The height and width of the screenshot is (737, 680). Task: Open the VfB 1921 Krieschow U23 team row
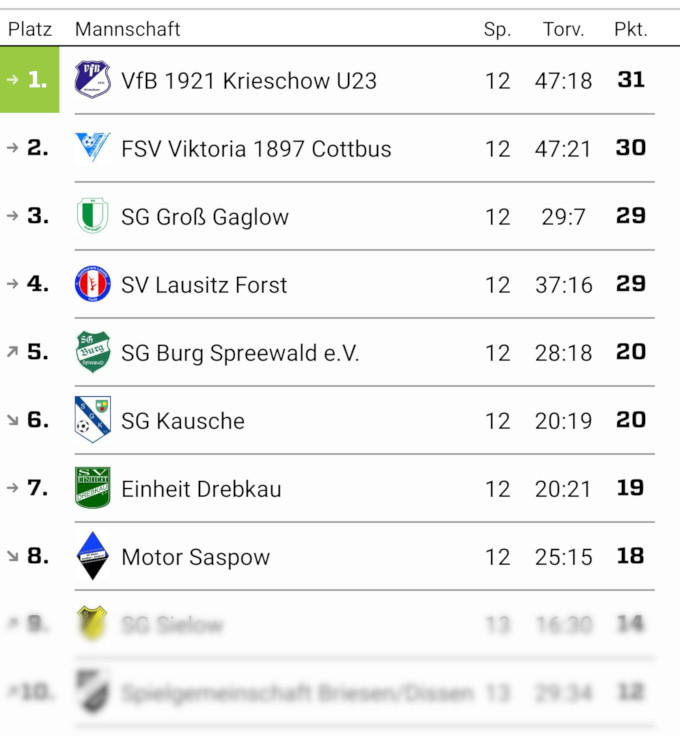(x=249, y=81)
